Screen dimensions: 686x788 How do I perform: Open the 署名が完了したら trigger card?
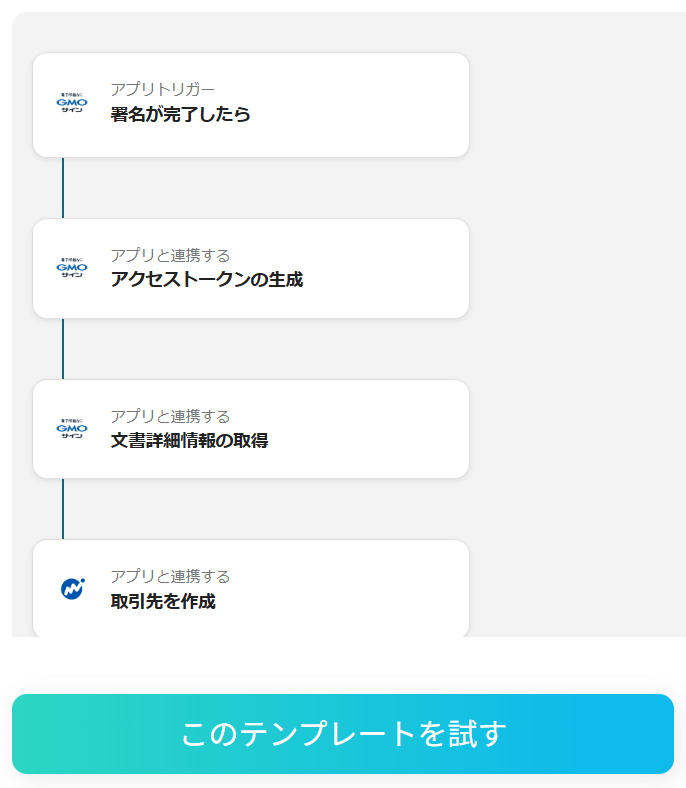tap(250, 105)
